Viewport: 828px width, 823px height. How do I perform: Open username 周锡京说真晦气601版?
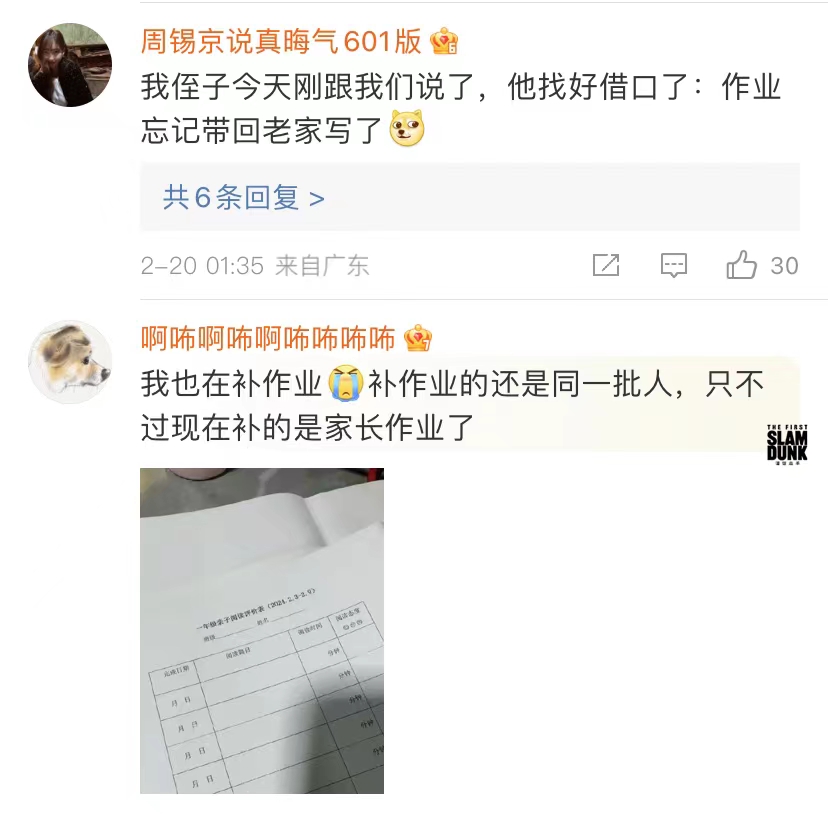[x=281, y=41]
